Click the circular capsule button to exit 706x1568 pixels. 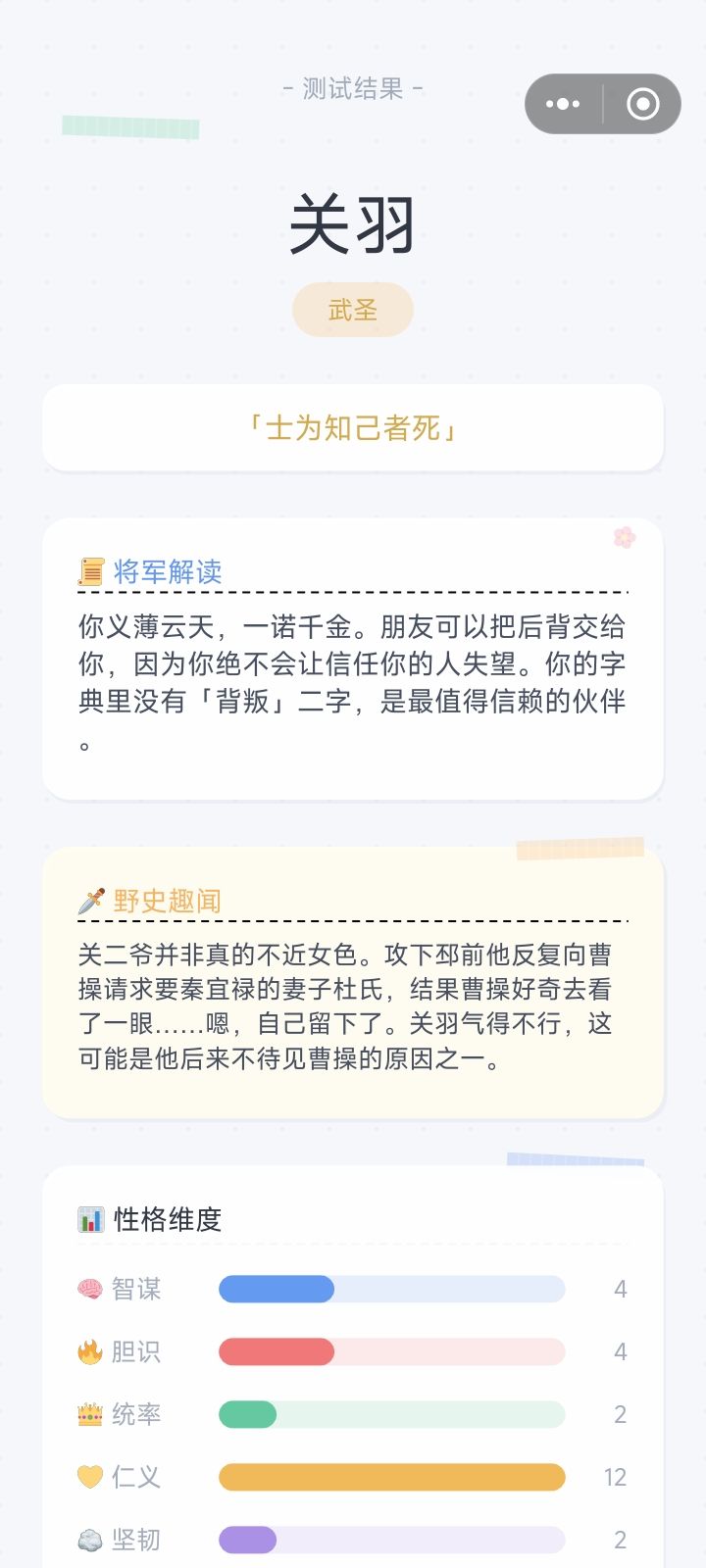click(642, 103)
